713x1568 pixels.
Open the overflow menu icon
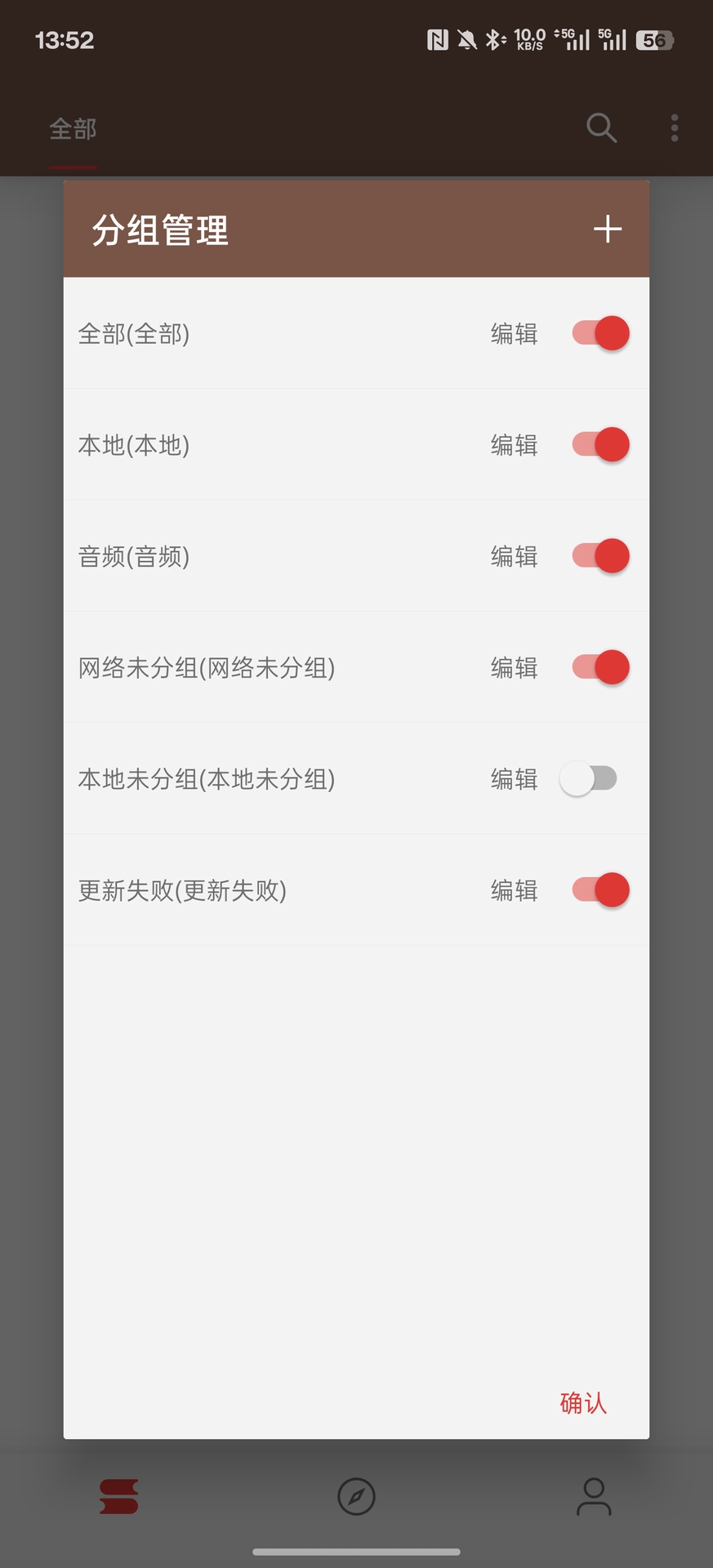(x=674, y=127)
